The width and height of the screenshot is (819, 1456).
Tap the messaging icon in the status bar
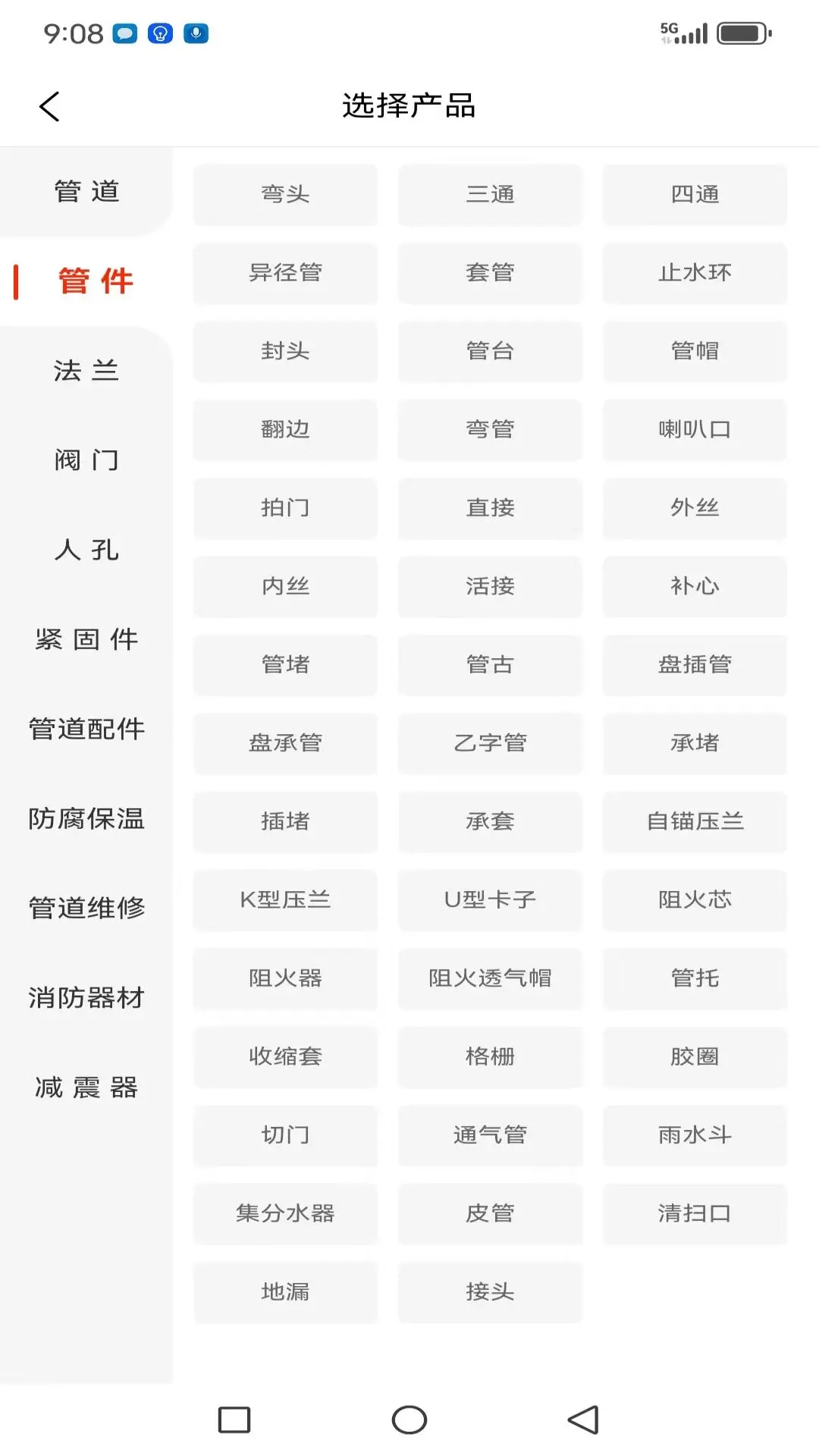point(123,33)
